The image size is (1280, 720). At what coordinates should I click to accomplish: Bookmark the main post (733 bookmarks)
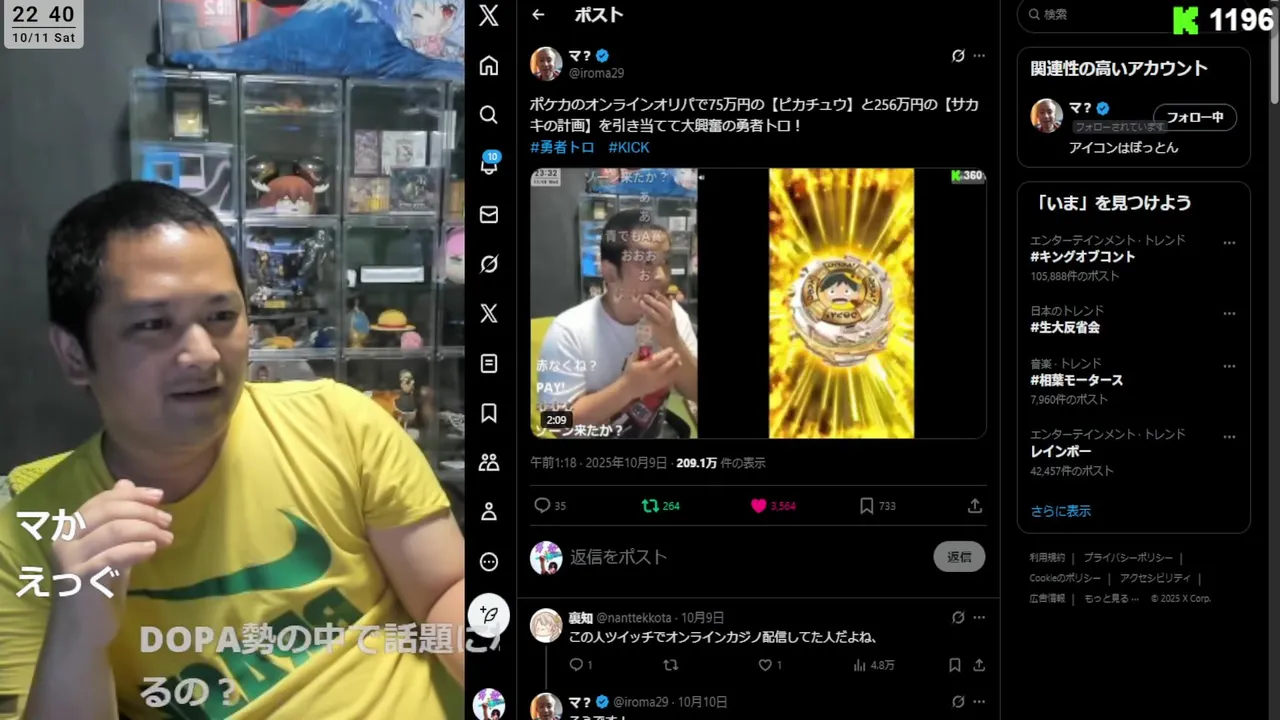[x=867, y=506]
